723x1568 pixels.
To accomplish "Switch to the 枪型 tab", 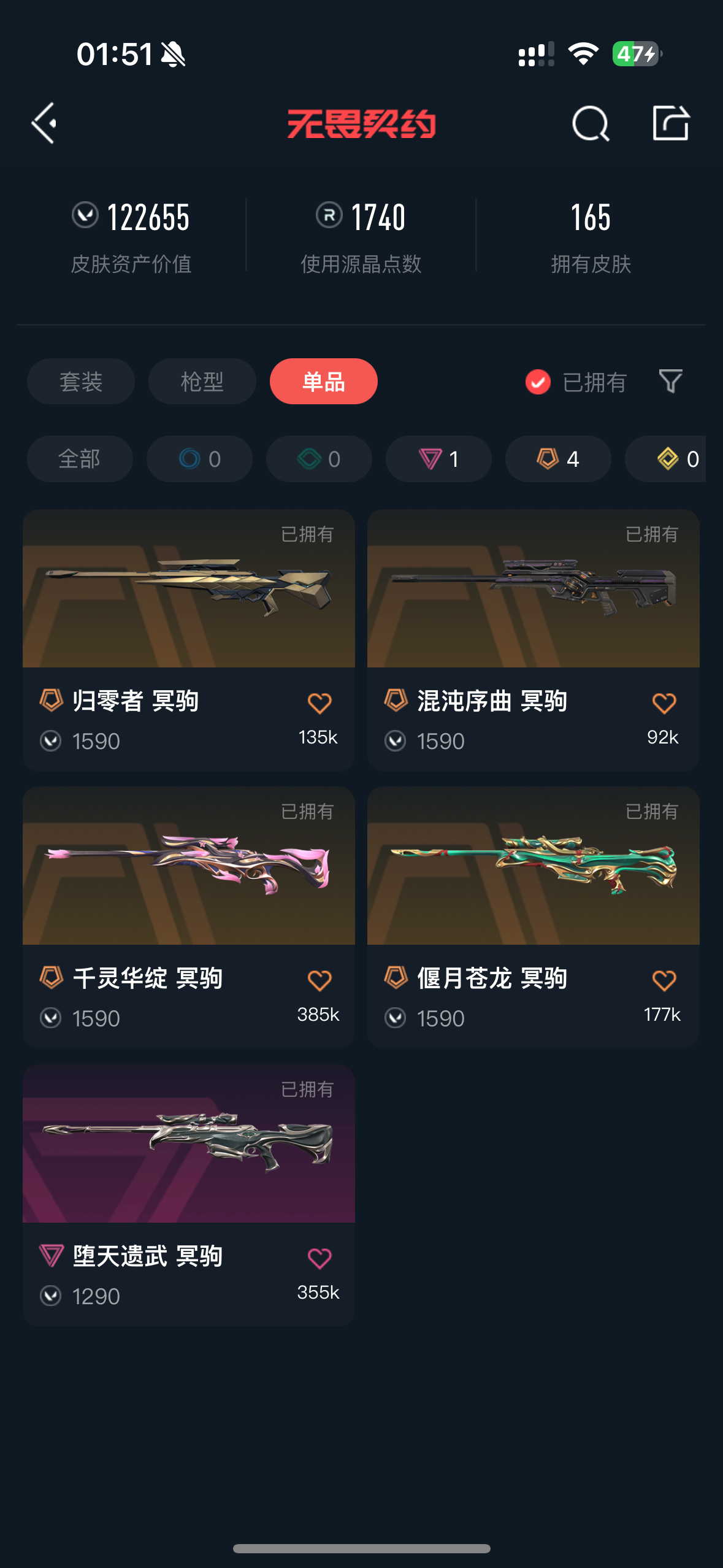I will [x=202, y=382].
